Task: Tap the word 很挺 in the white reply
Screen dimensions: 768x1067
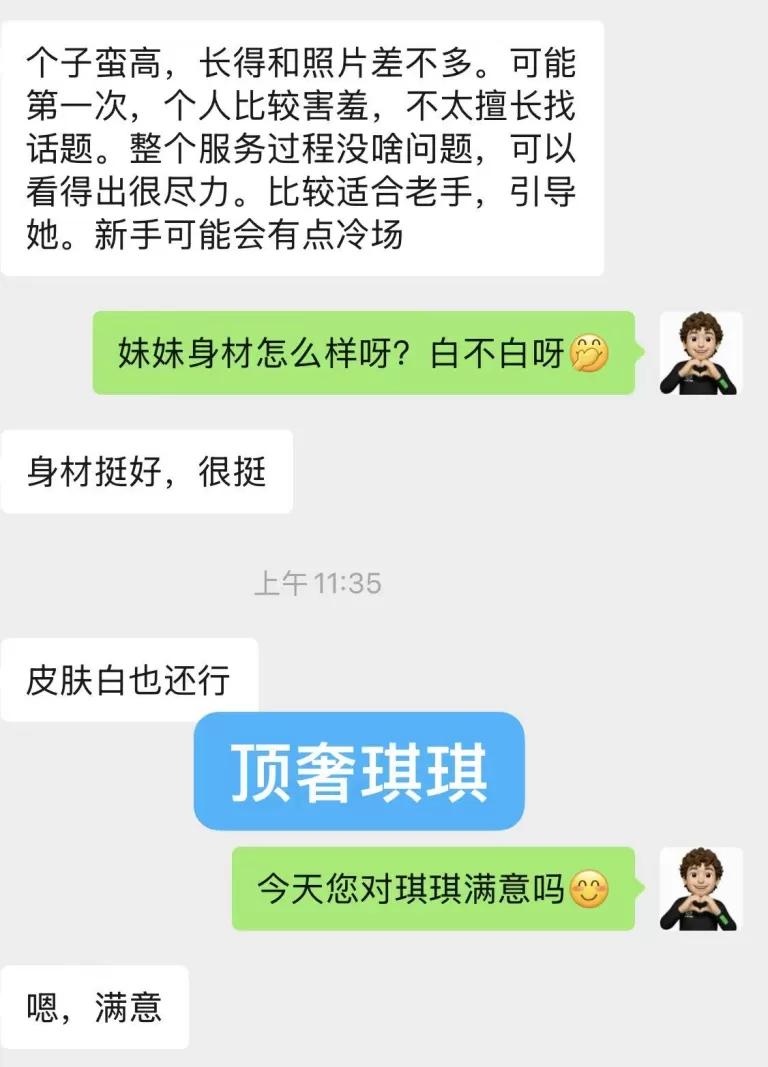Action: pyautogui.click(x=230, y=470)
